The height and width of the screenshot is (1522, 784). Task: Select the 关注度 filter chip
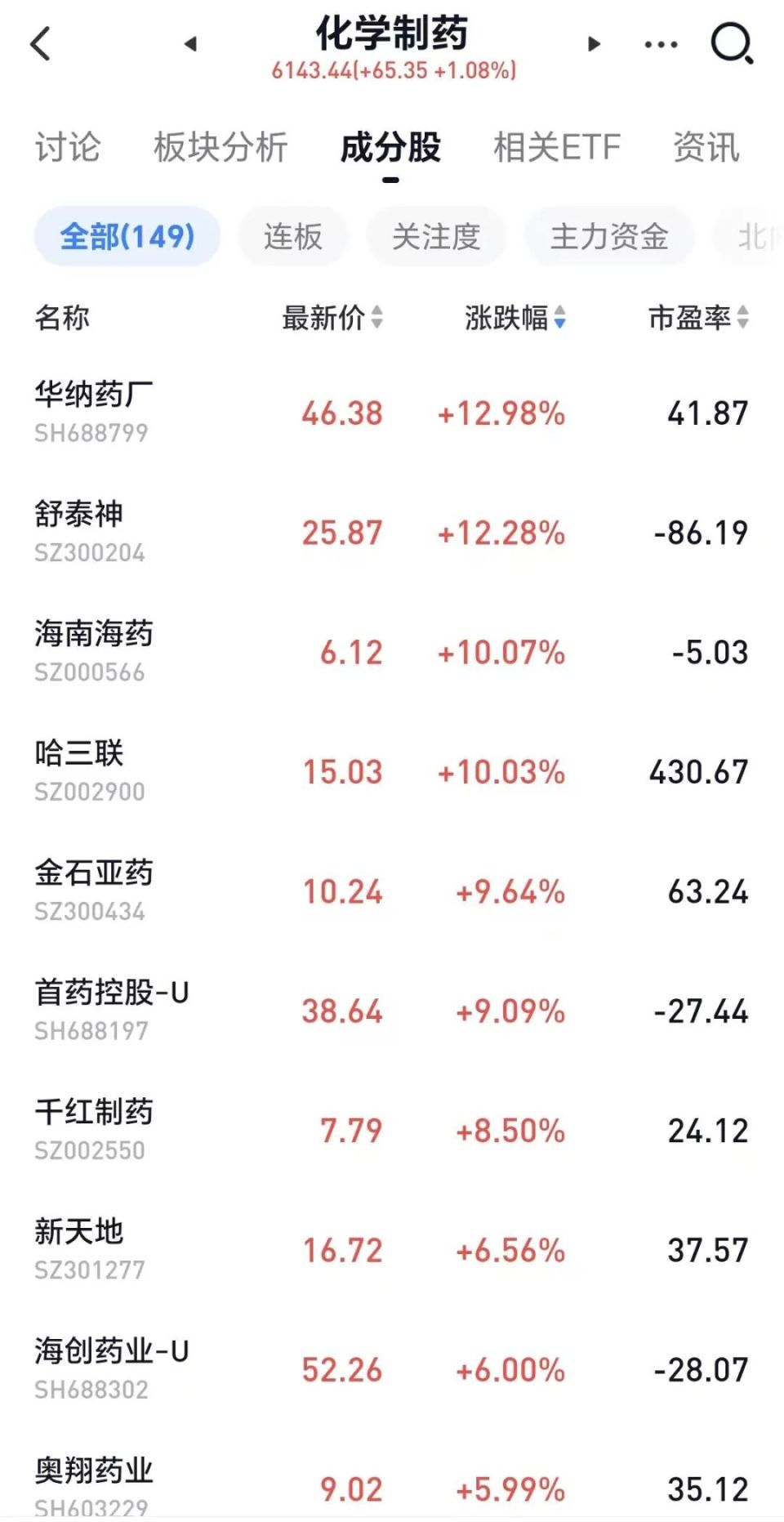[x=436, y=236]
